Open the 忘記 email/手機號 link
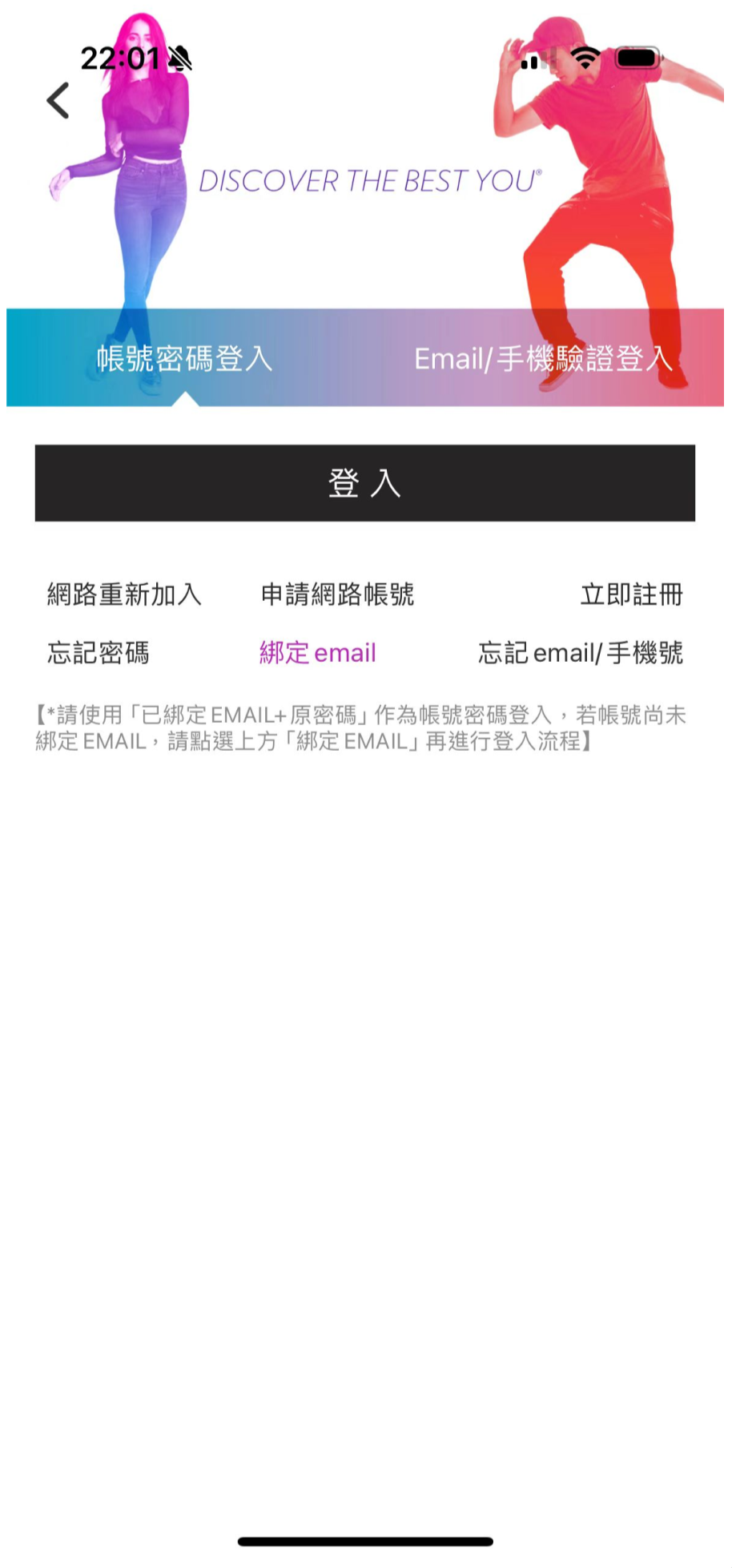This screenshot has width=732, height=1568. tap(581, 653)
